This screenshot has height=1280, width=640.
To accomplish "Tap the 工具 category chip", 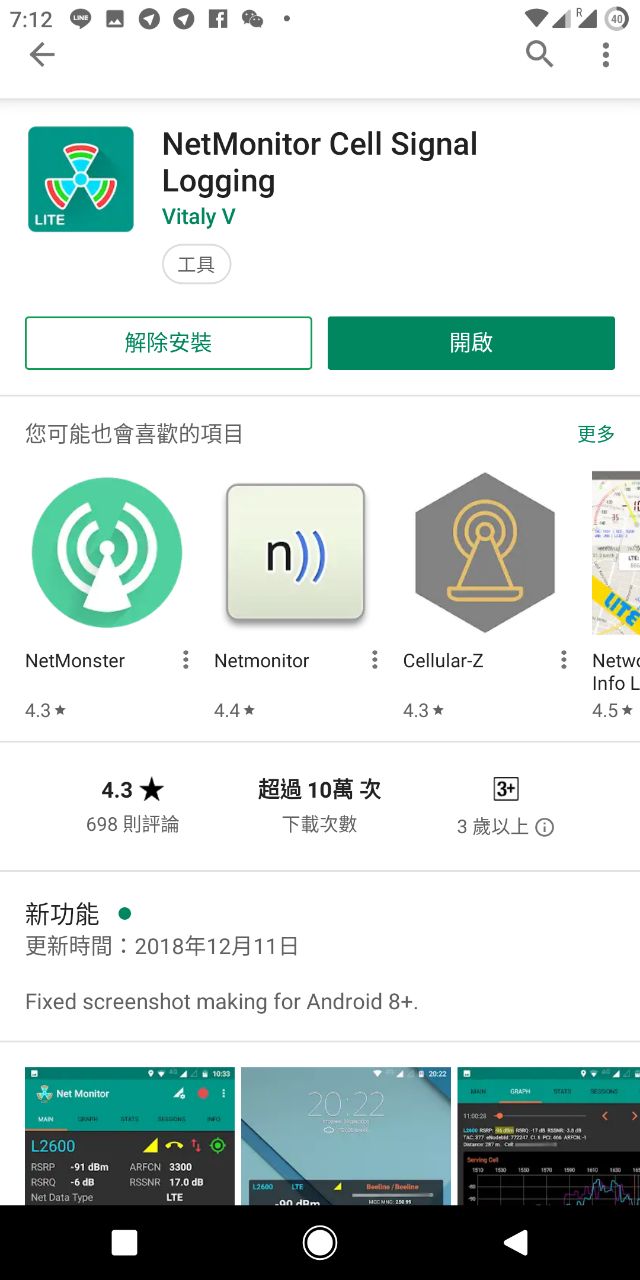I will point(196,265).
